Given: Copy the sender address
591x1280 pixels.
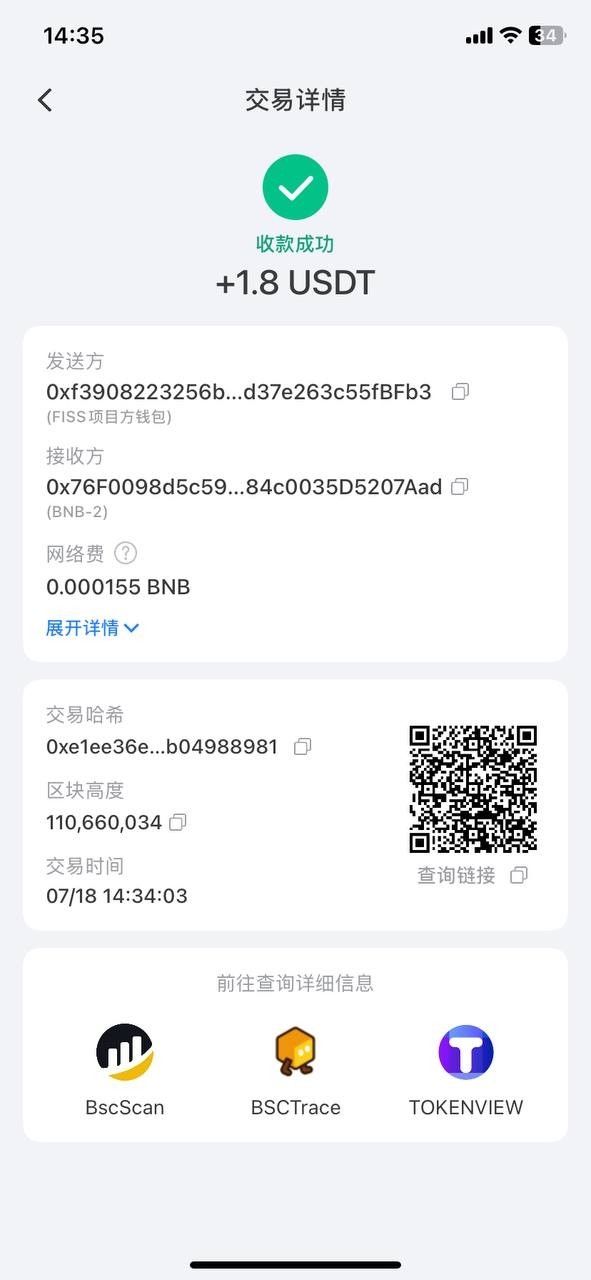Looking at the screenshot, I should coord(460,392).
